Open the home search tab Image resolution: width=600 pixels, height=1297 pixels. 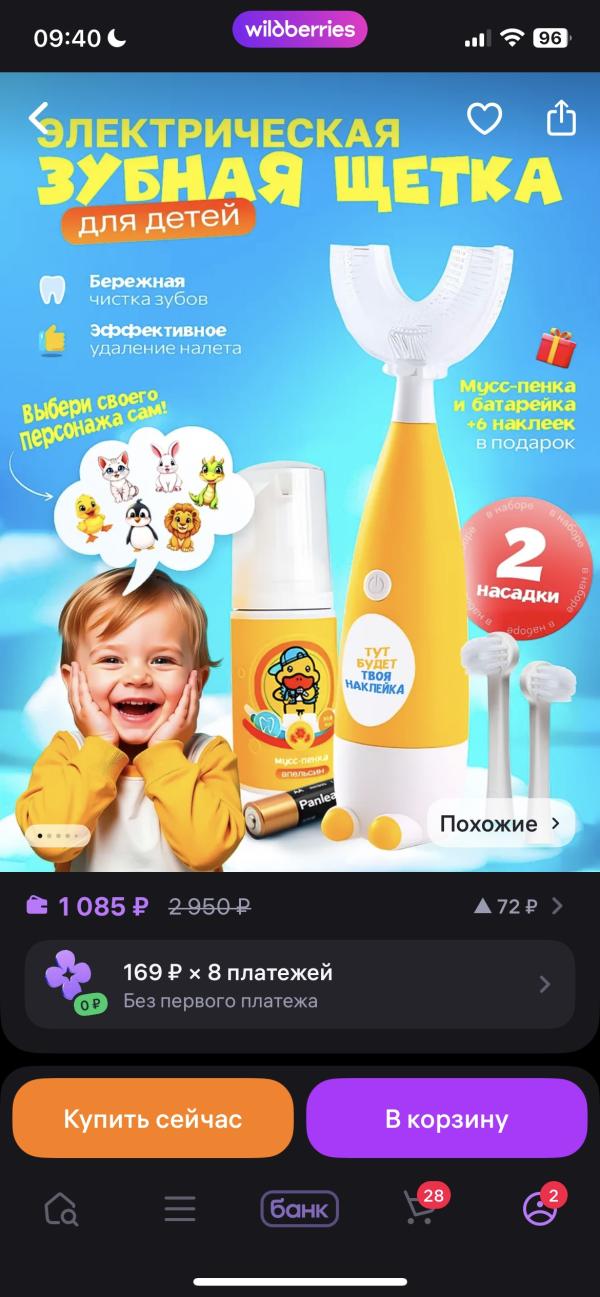61,1210
